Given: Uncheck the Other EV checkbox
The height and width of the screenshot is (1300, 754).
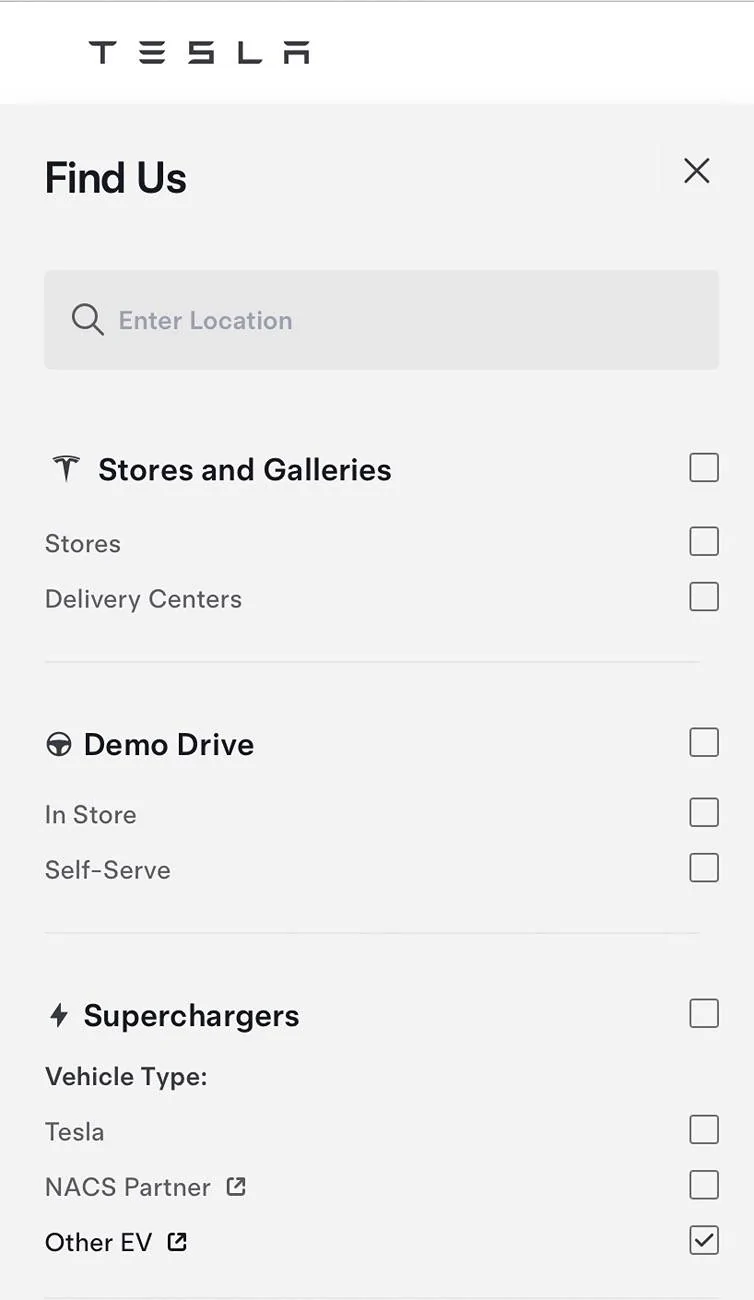Looking at the screenshot, I should pos(704,1241).
